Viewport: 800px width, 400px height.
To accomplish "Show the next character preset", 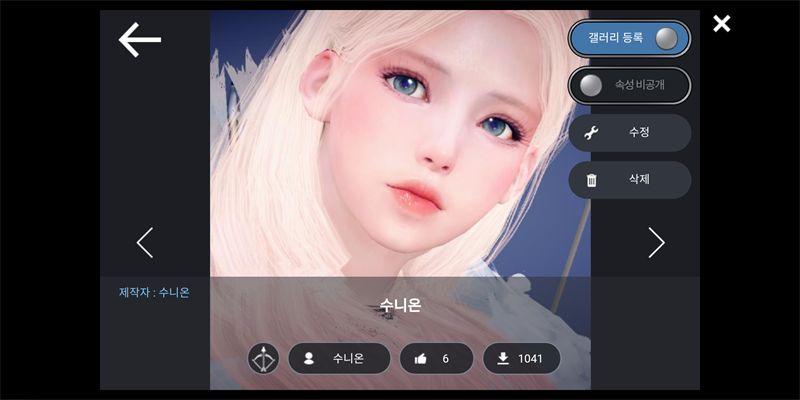I will [656, 242].
